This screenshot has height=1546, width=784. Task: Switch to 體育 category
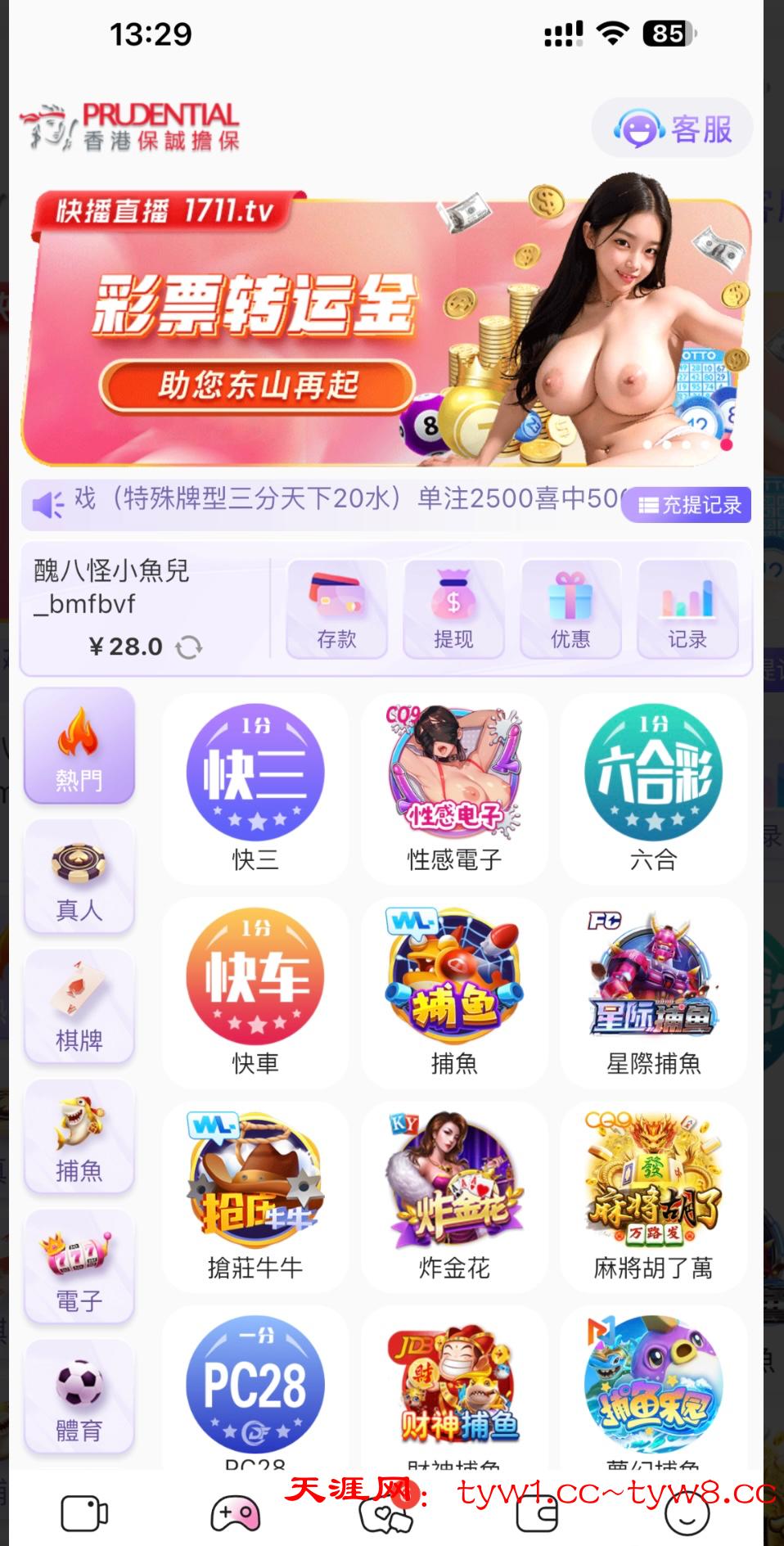coord(79,1397)
